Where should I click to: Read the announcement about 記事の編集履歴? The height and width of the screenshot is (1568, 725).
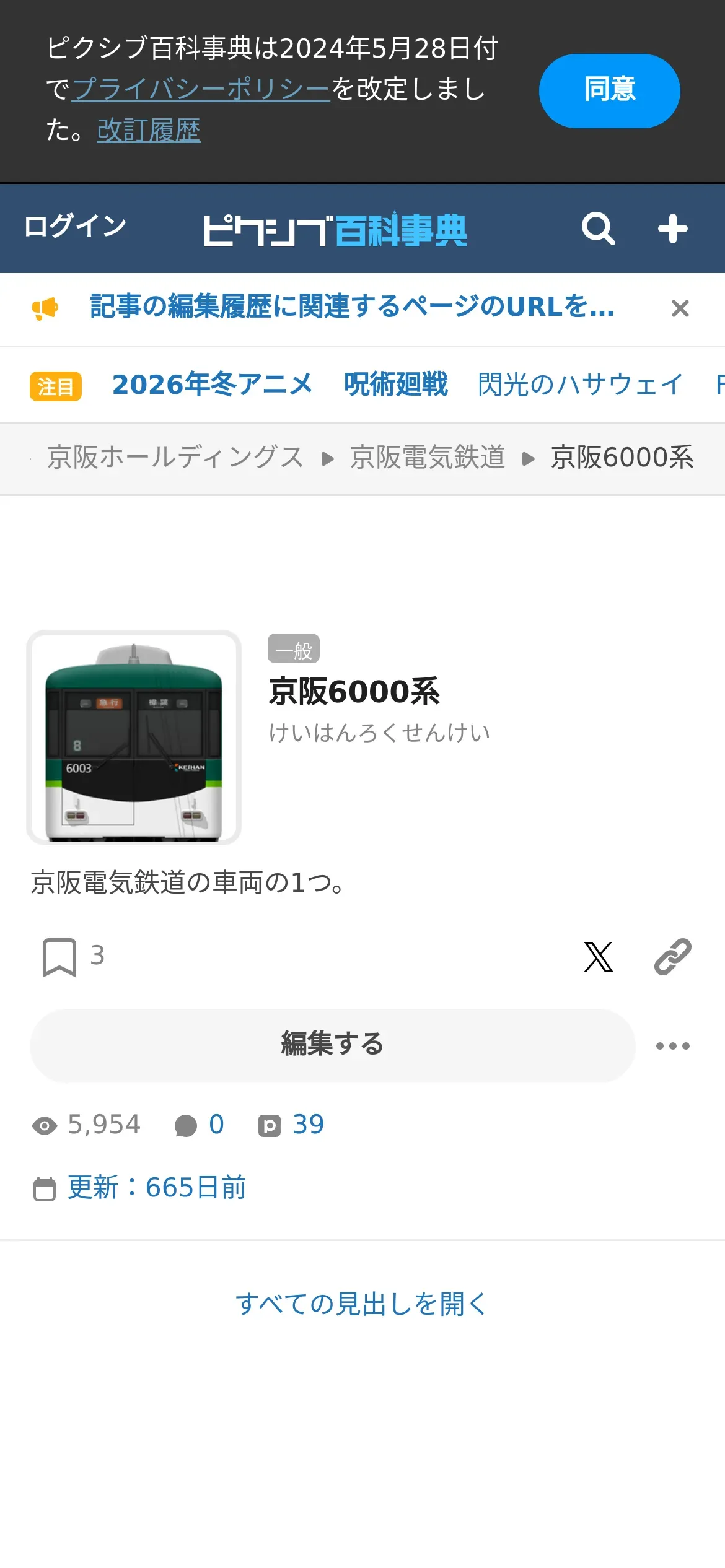click(352, 307)
